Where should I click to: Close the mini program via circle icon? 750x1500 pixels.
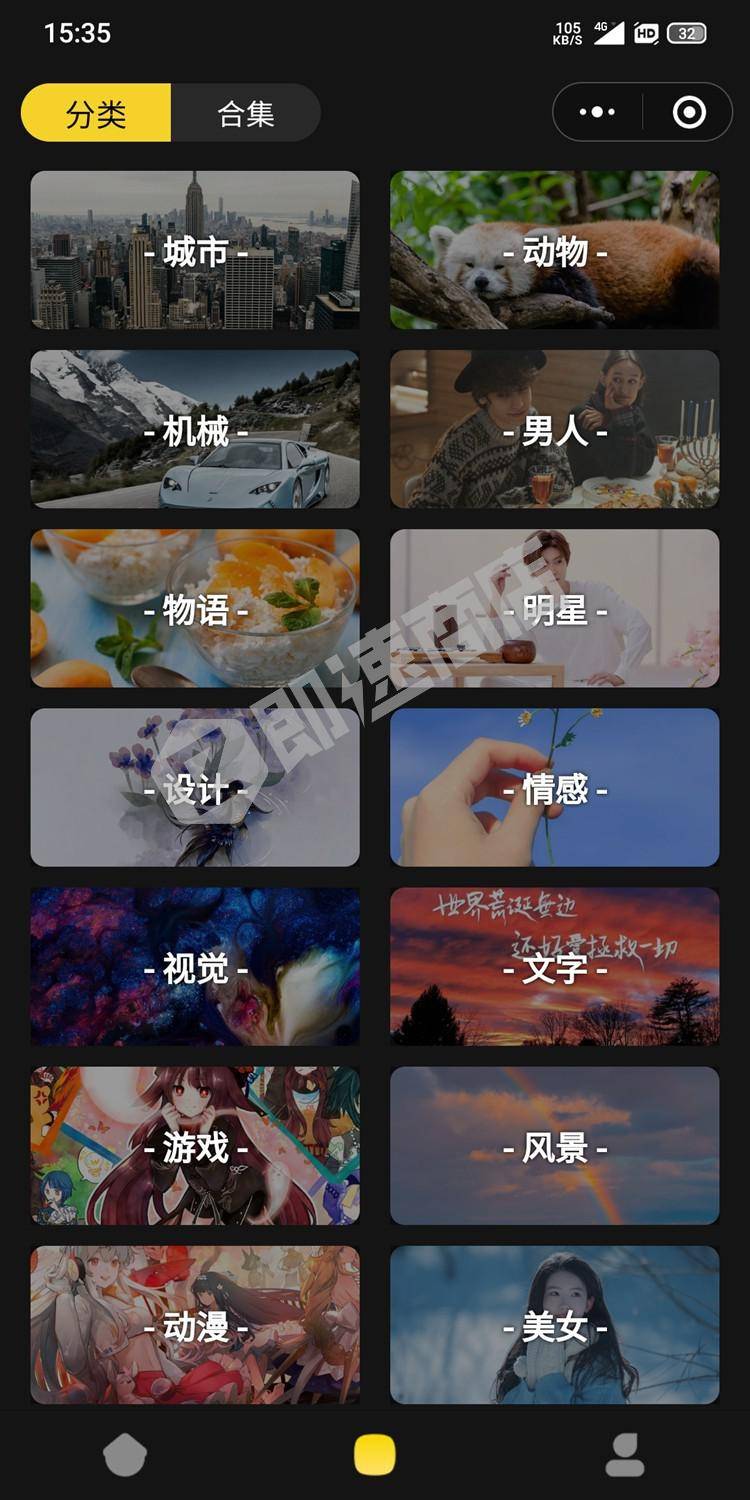(689, 112)
